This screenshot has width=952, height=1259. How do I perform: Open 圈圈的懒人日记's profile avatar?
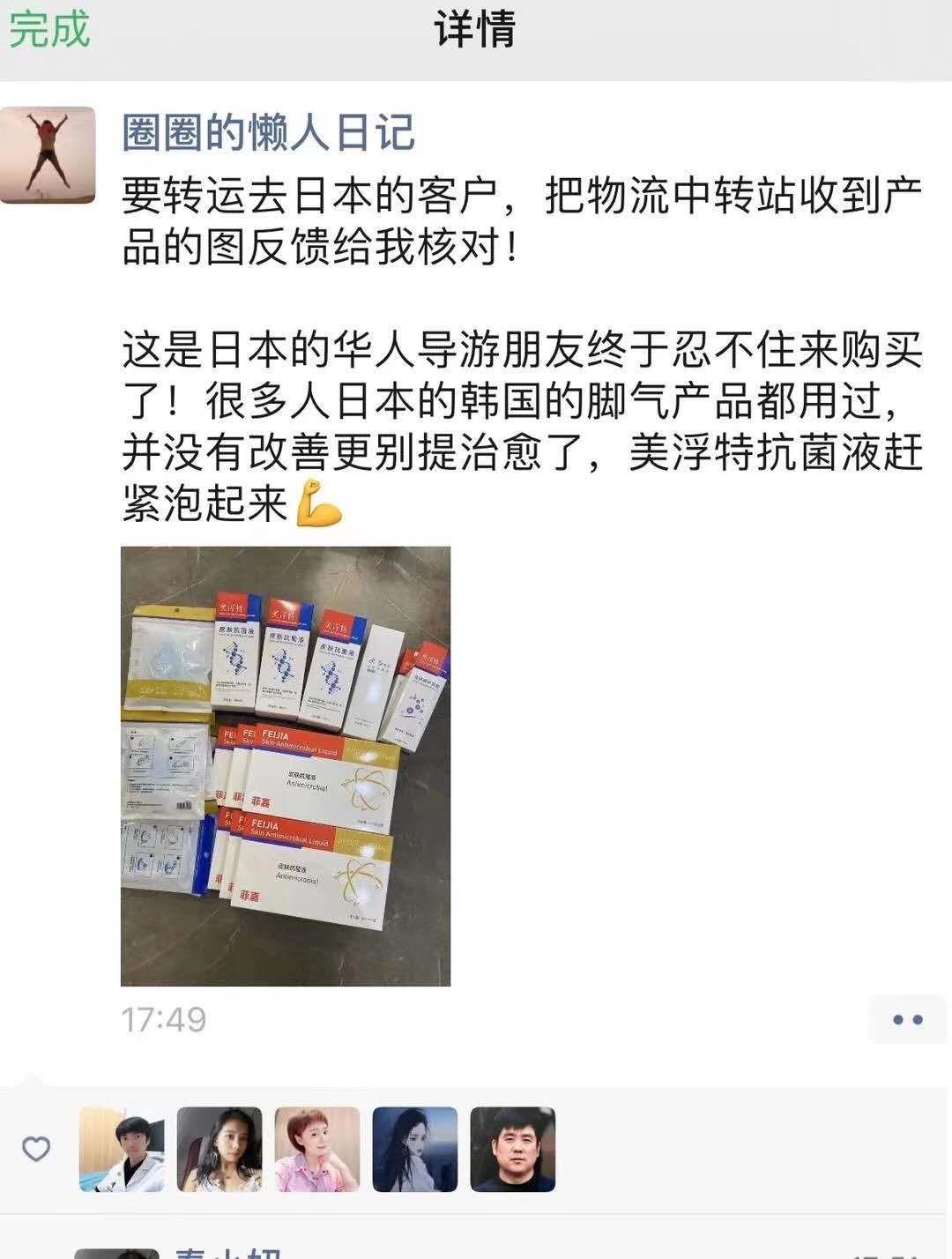(48, 155)
